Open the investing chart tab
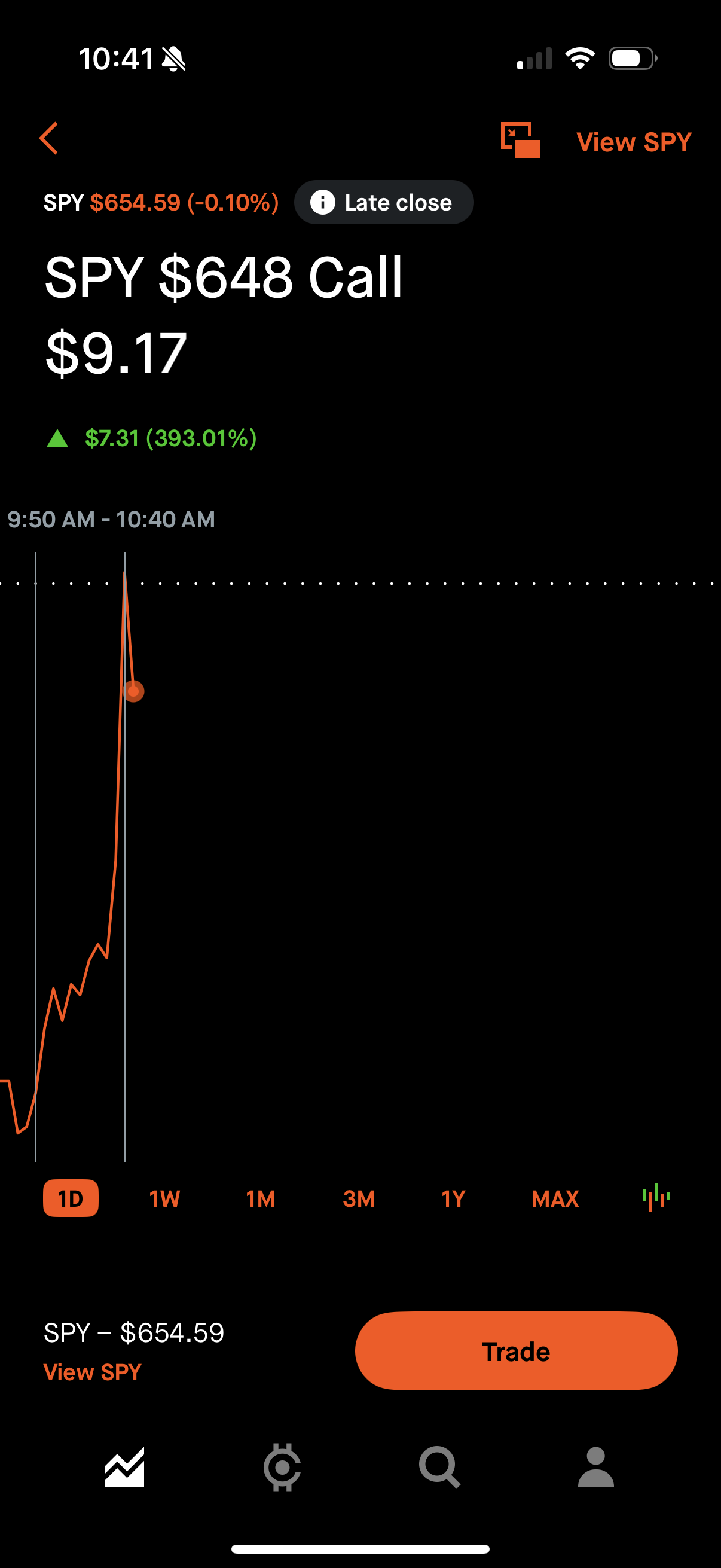 point(125,1467)
